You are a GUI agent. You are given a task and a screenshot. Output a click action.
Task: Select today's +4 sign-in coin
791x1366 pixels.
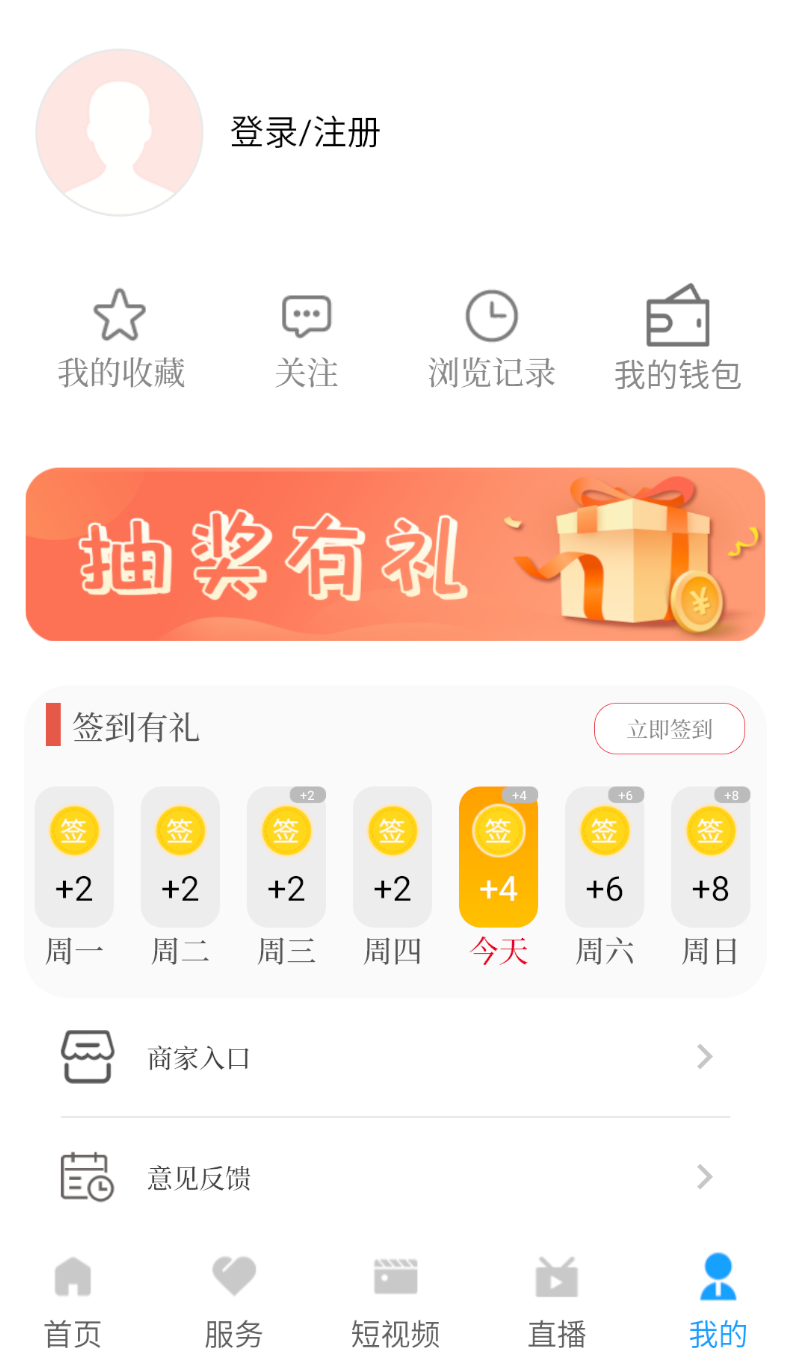498,855
